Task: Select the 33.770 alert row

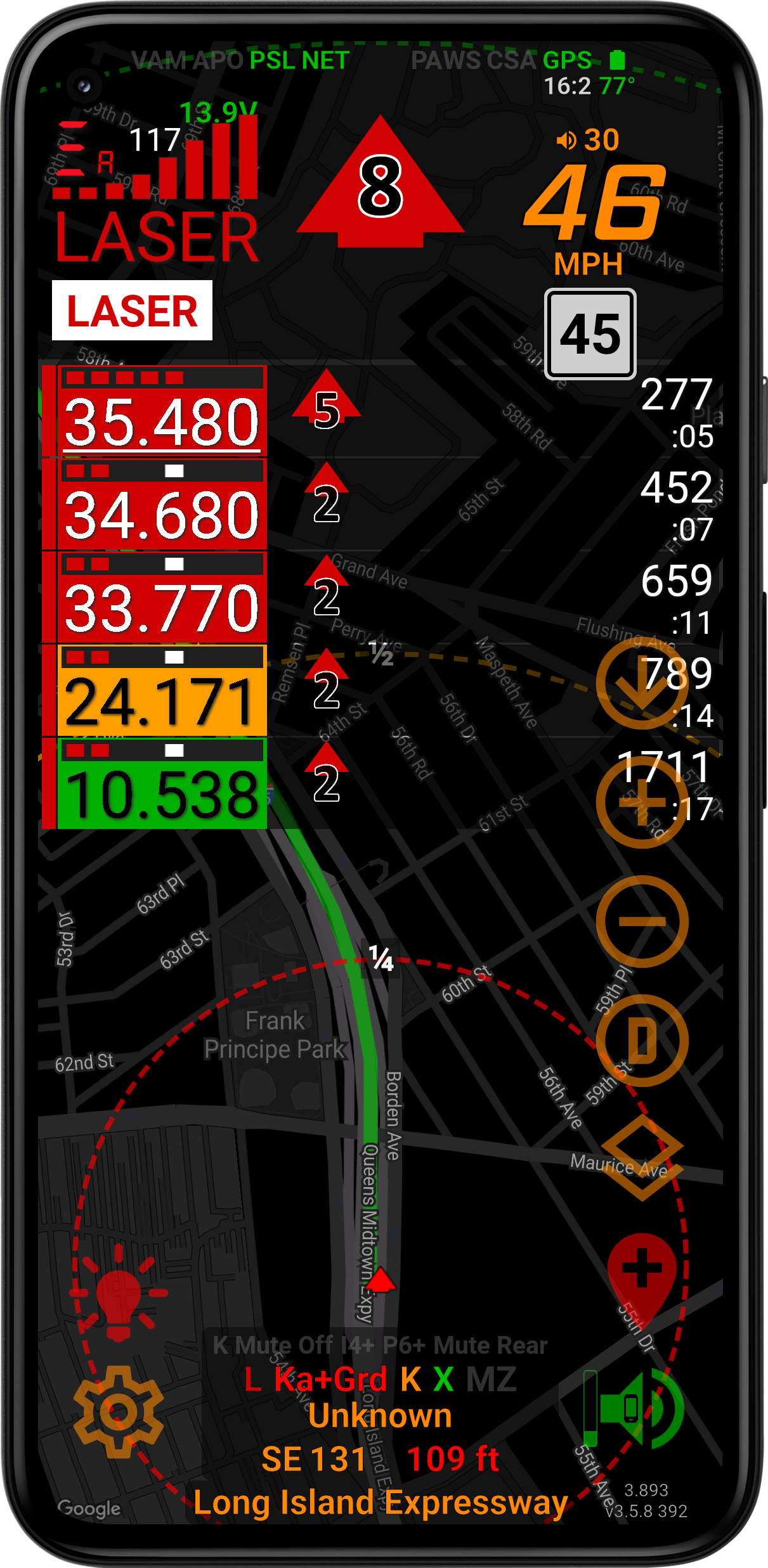Action: (x=162, y=598)
